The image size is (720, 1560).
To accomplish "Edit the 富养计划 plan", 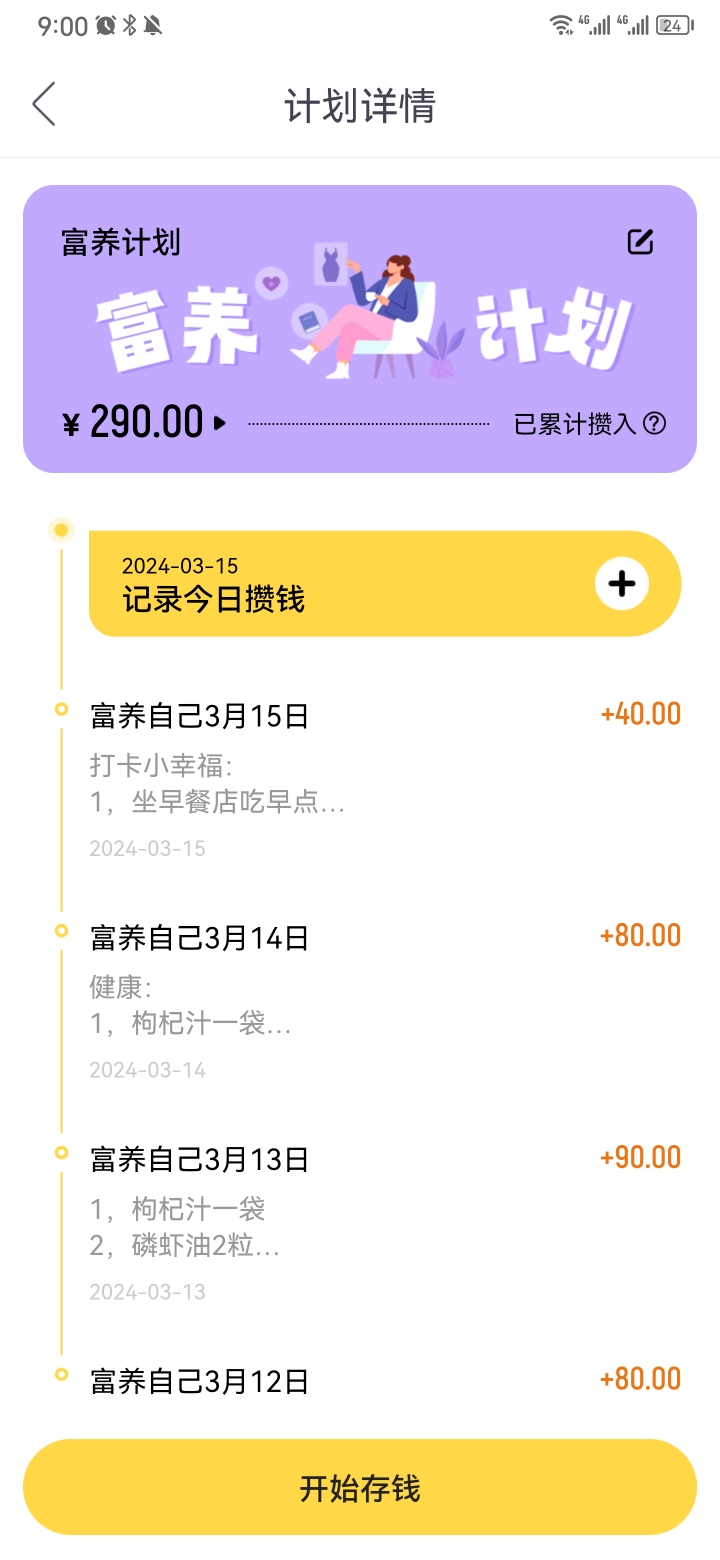I will point(640,242).
